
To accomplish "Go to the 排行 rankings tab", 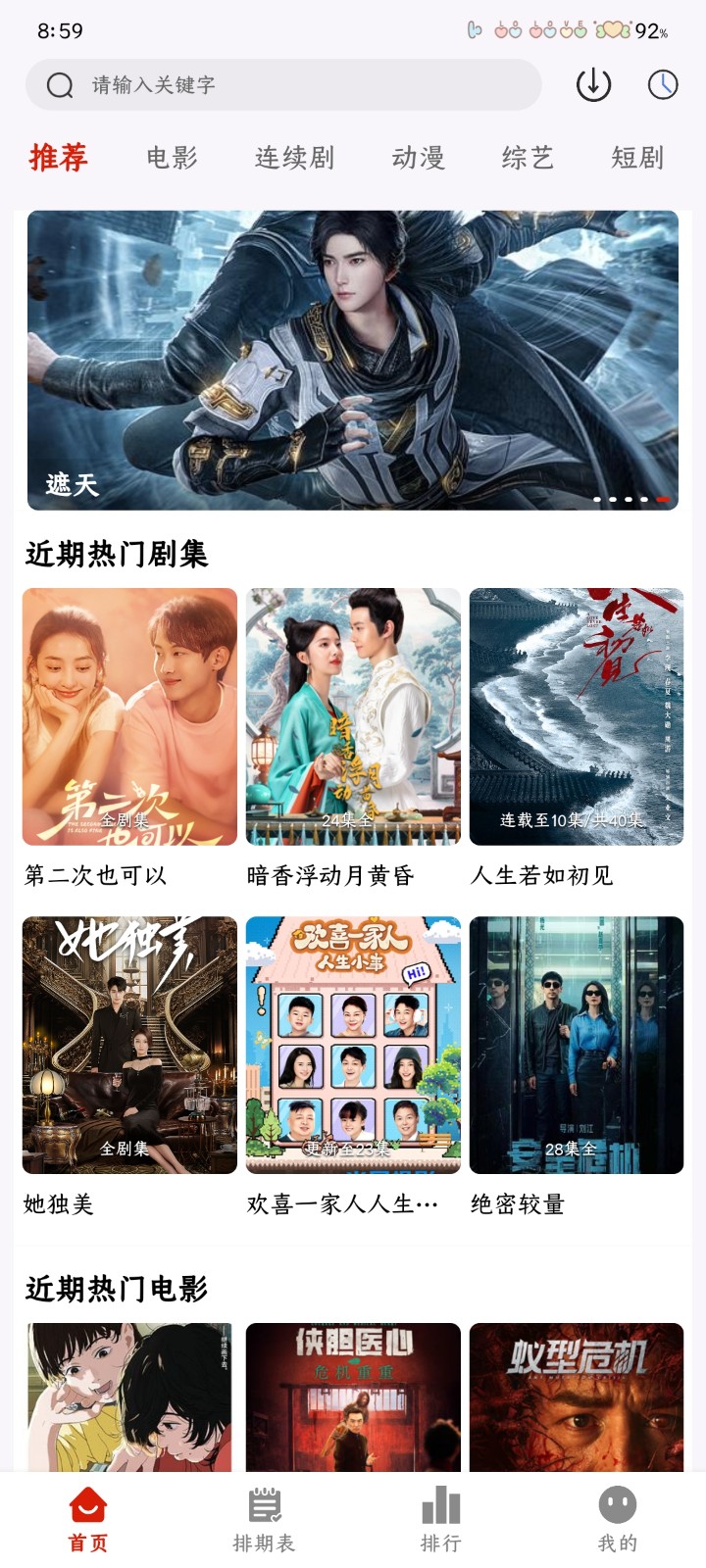I will [440, 1519].
